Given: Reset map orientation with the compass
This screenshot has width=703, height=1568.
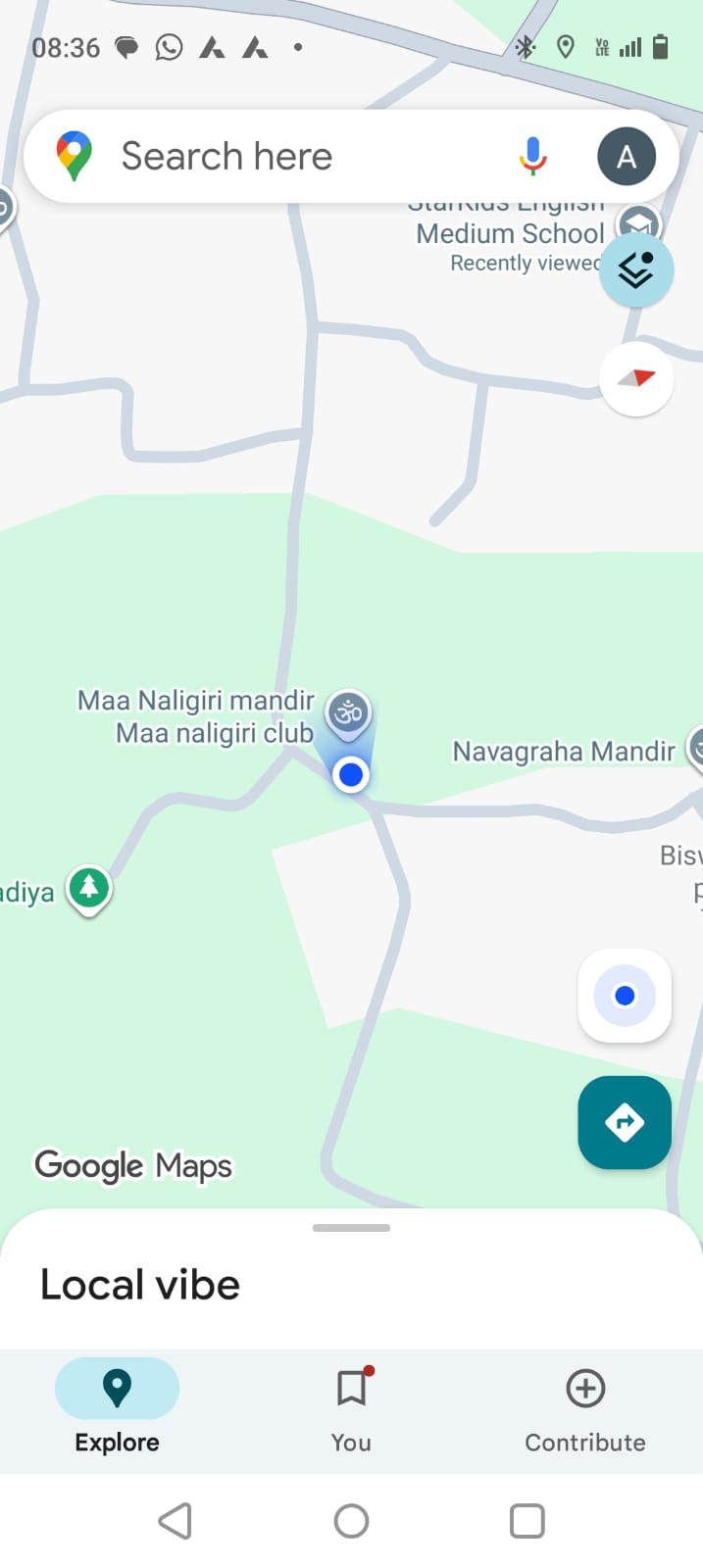Looking at the screenshot, I should (636, 379).
